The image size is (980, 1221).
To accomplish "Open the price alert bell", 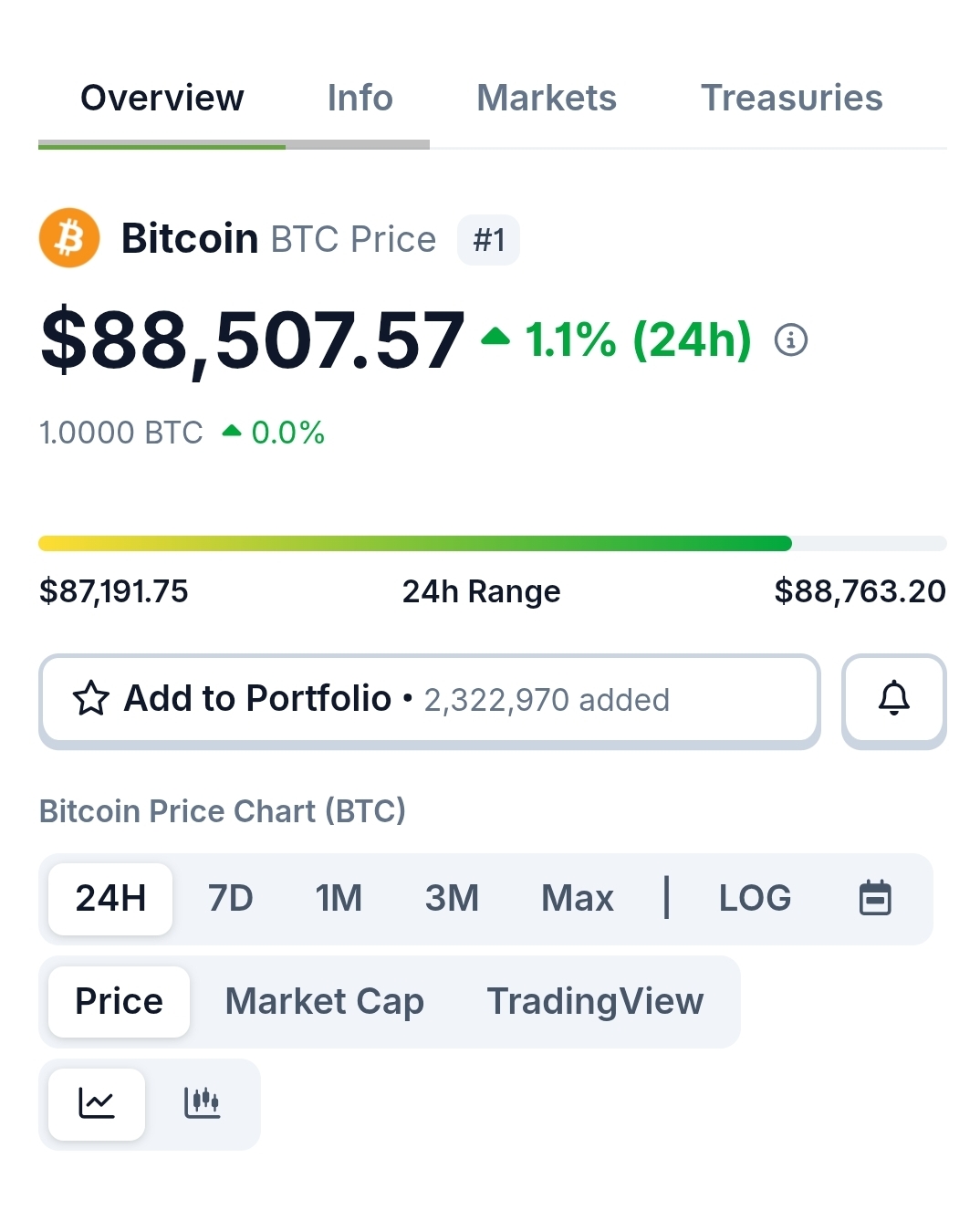I will pos(893,699).
